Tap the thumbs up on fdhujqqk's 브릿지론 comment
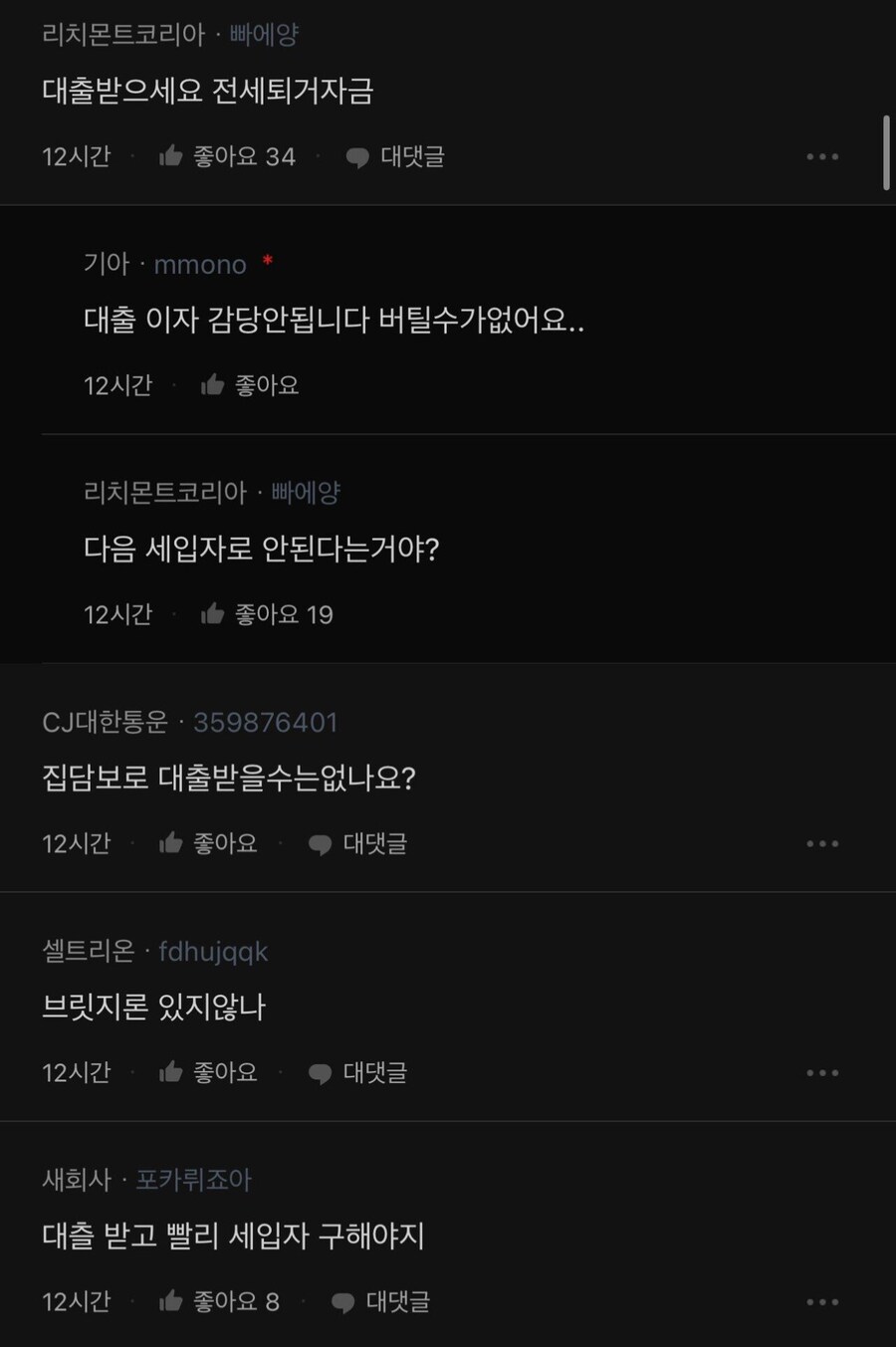 pos(171,1072)
